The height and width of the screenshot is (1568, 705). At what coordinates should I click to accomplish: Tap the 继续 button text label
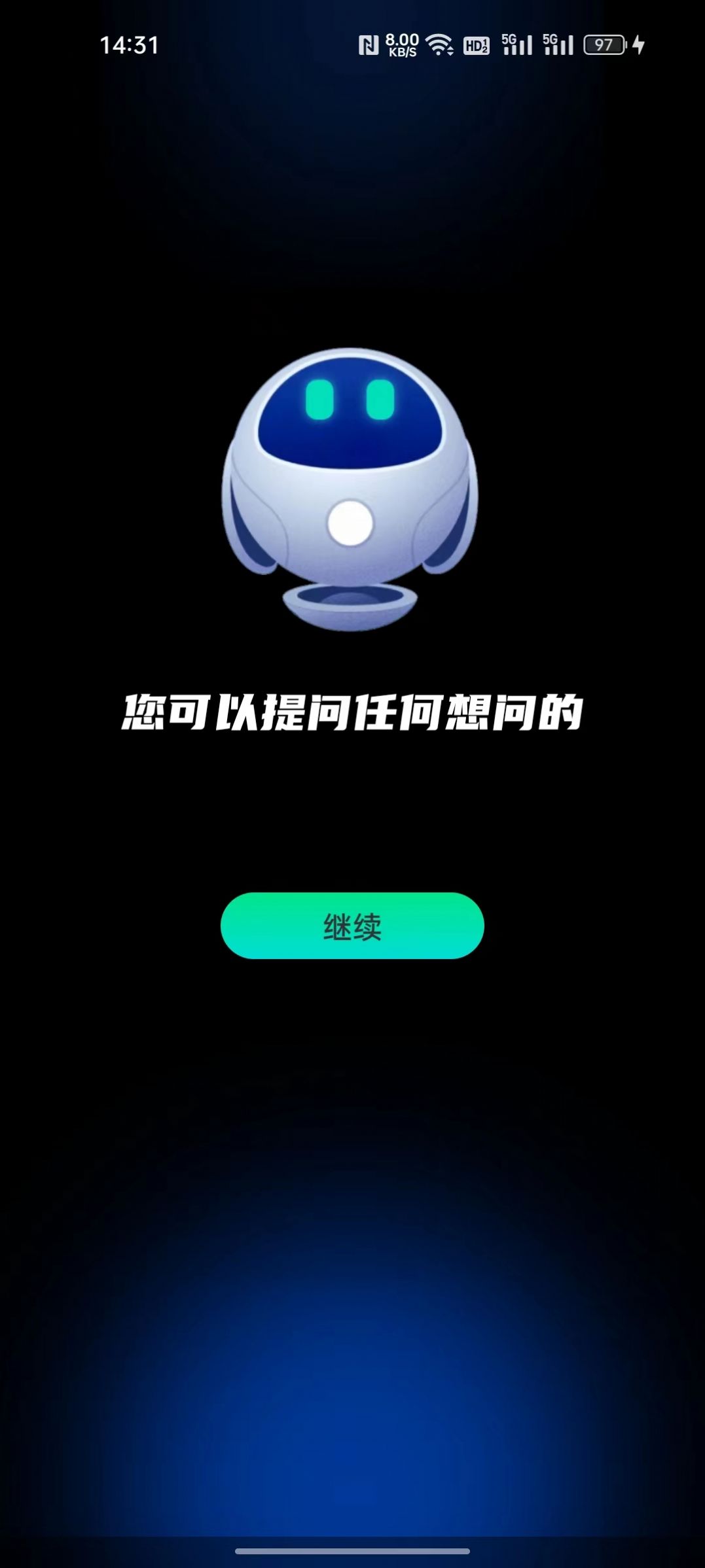pos(351,925)
